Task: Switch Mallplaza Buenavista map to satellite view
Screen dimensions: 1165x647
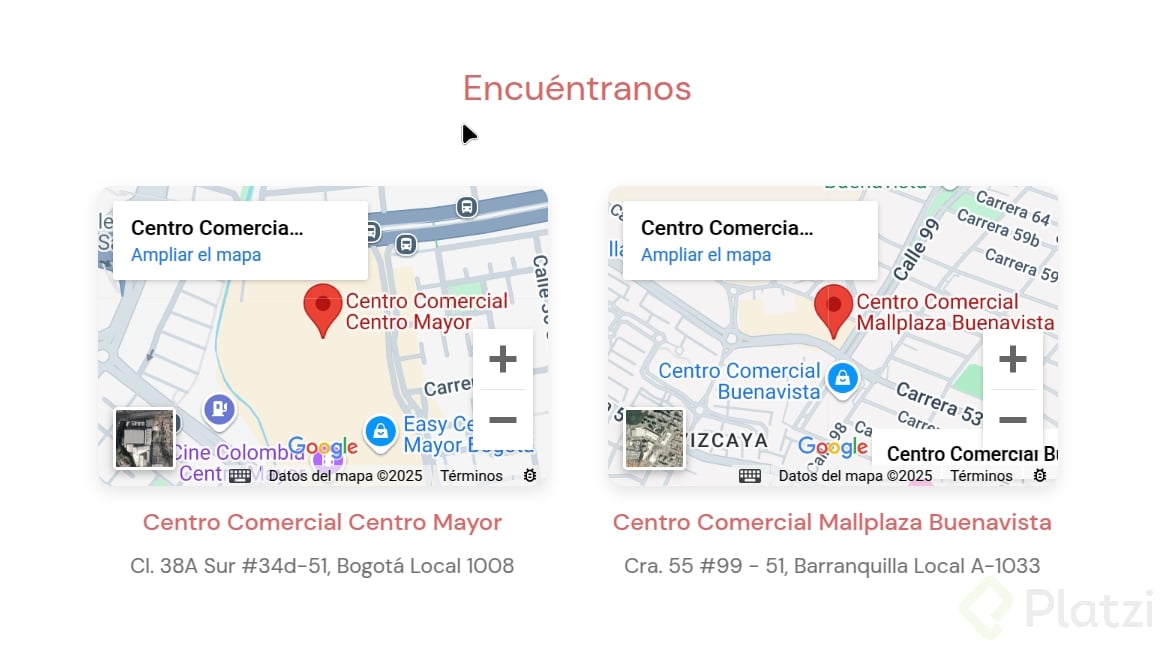Action: [x=654, y=438]
